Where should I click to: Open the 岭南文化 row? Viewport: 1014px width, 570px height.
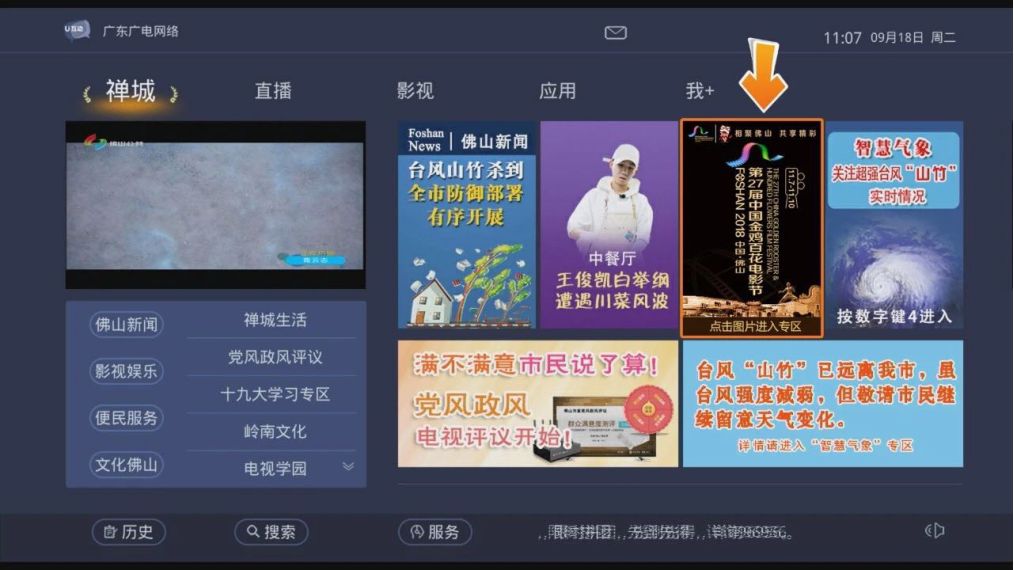click(x=275, y=431)
